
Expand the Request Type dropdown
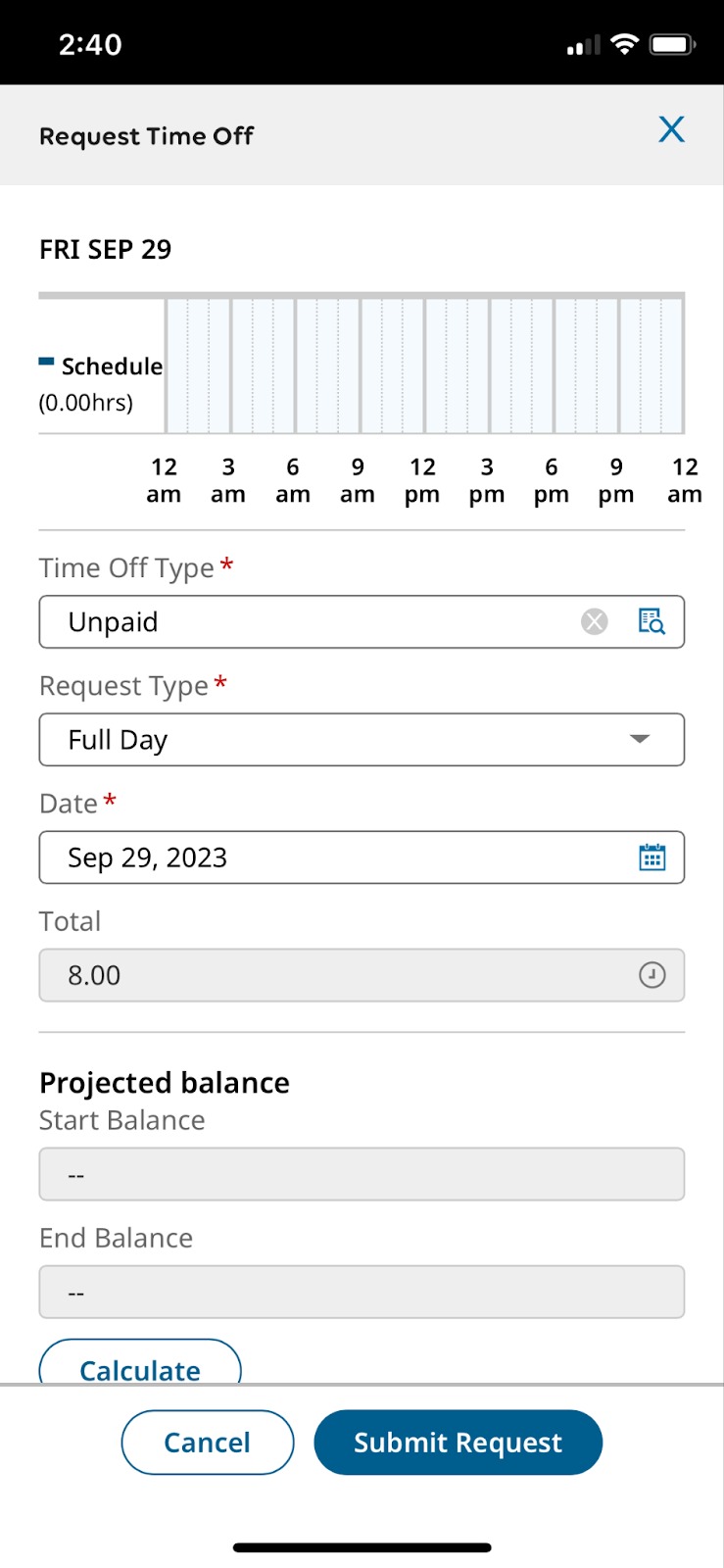click(640, 739)
